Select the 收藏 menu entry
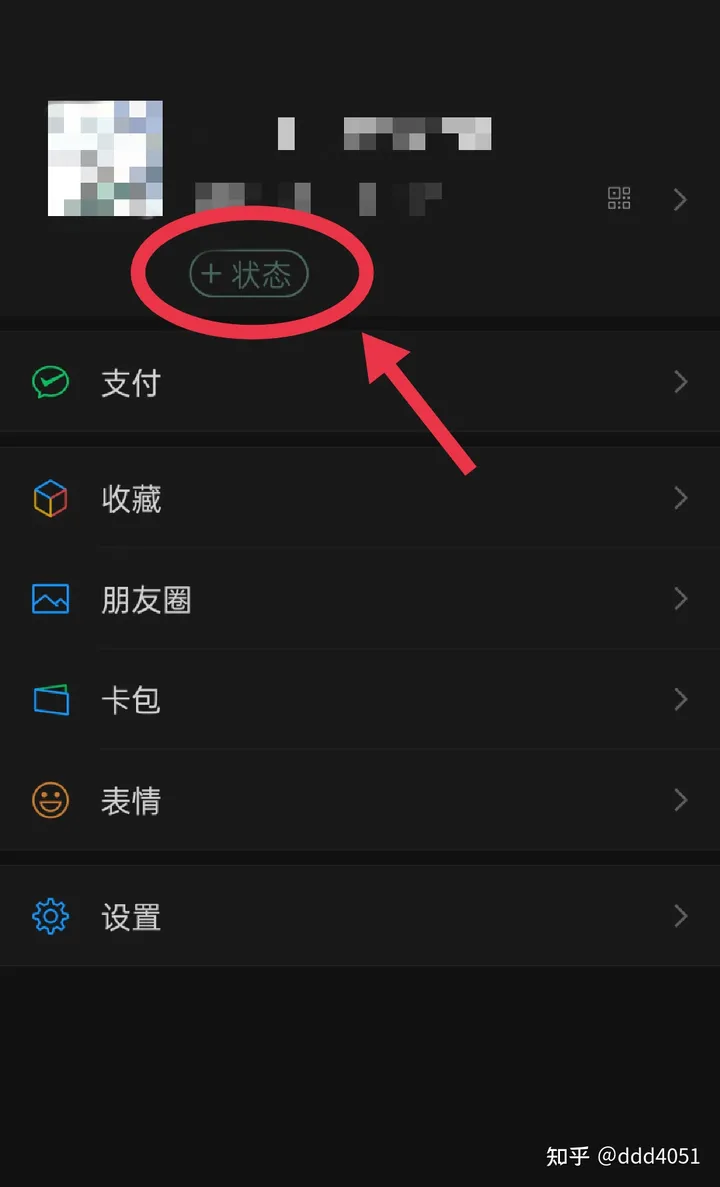The image size is (720, 1187). coord(130,498)
